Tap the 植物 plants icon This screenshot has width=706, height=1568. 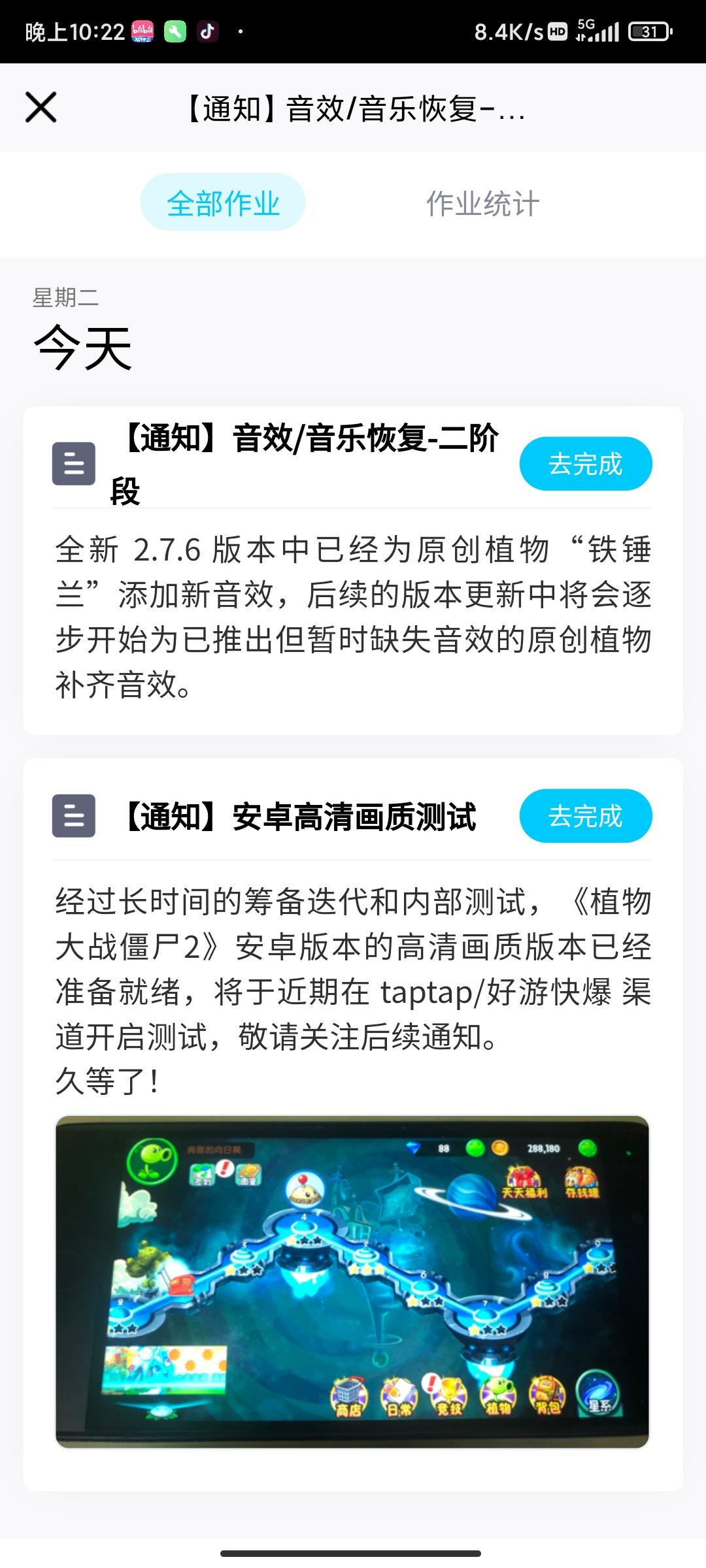pos(497,1392)
